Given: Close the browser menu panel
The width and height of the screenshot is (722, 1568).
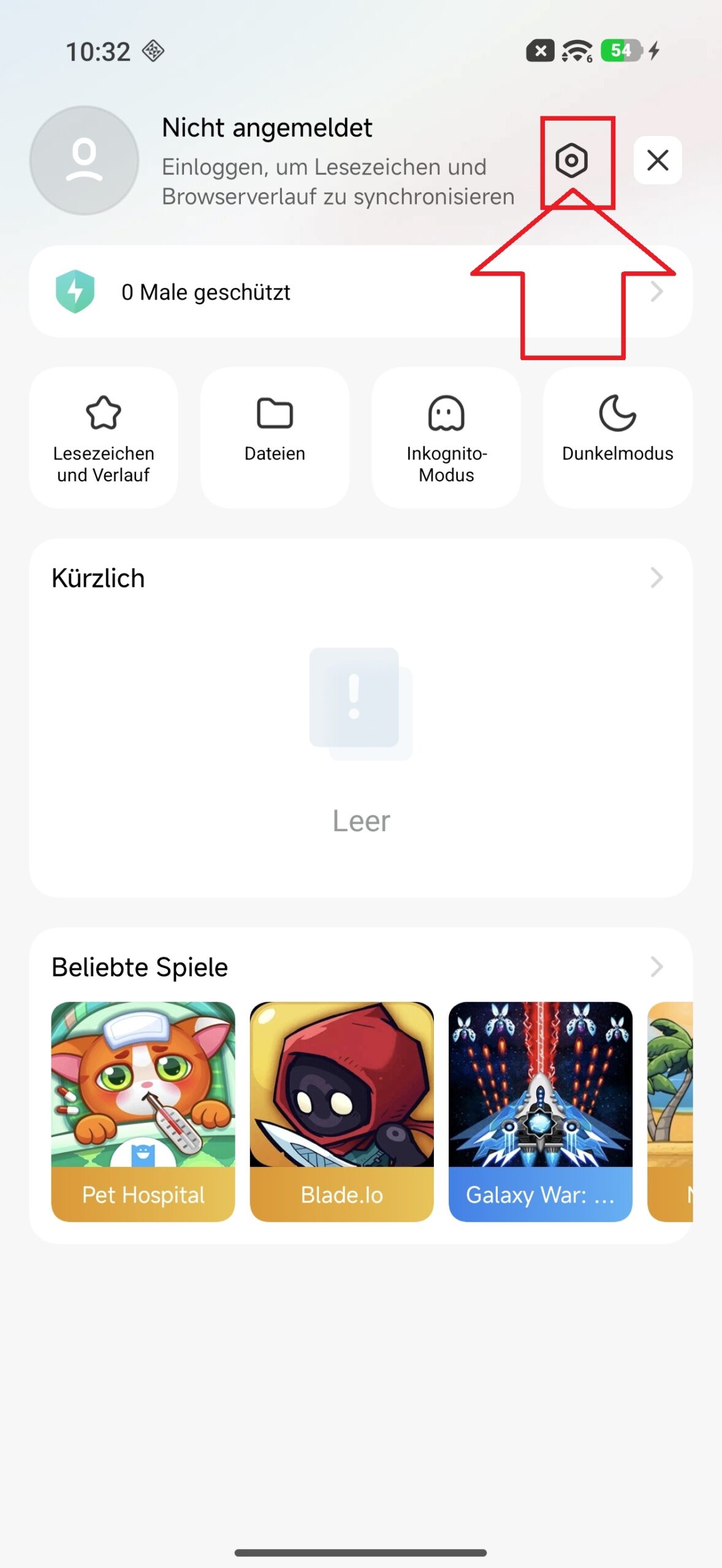Looking at the screenshot, I should [x=657, y=160].
